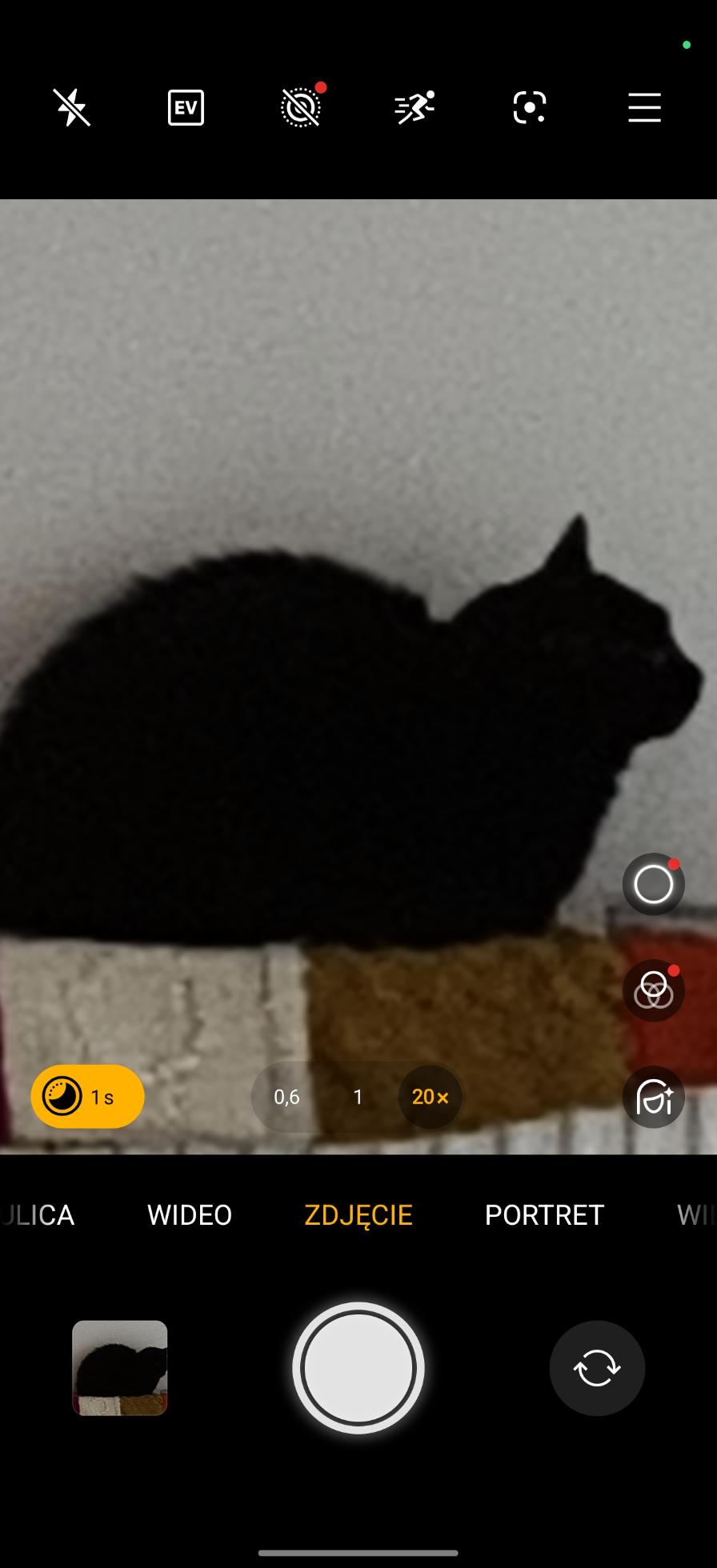Open the last photo thumbnail
717x1568 pixels.
pyautogui.click(x=120, y=1368)
